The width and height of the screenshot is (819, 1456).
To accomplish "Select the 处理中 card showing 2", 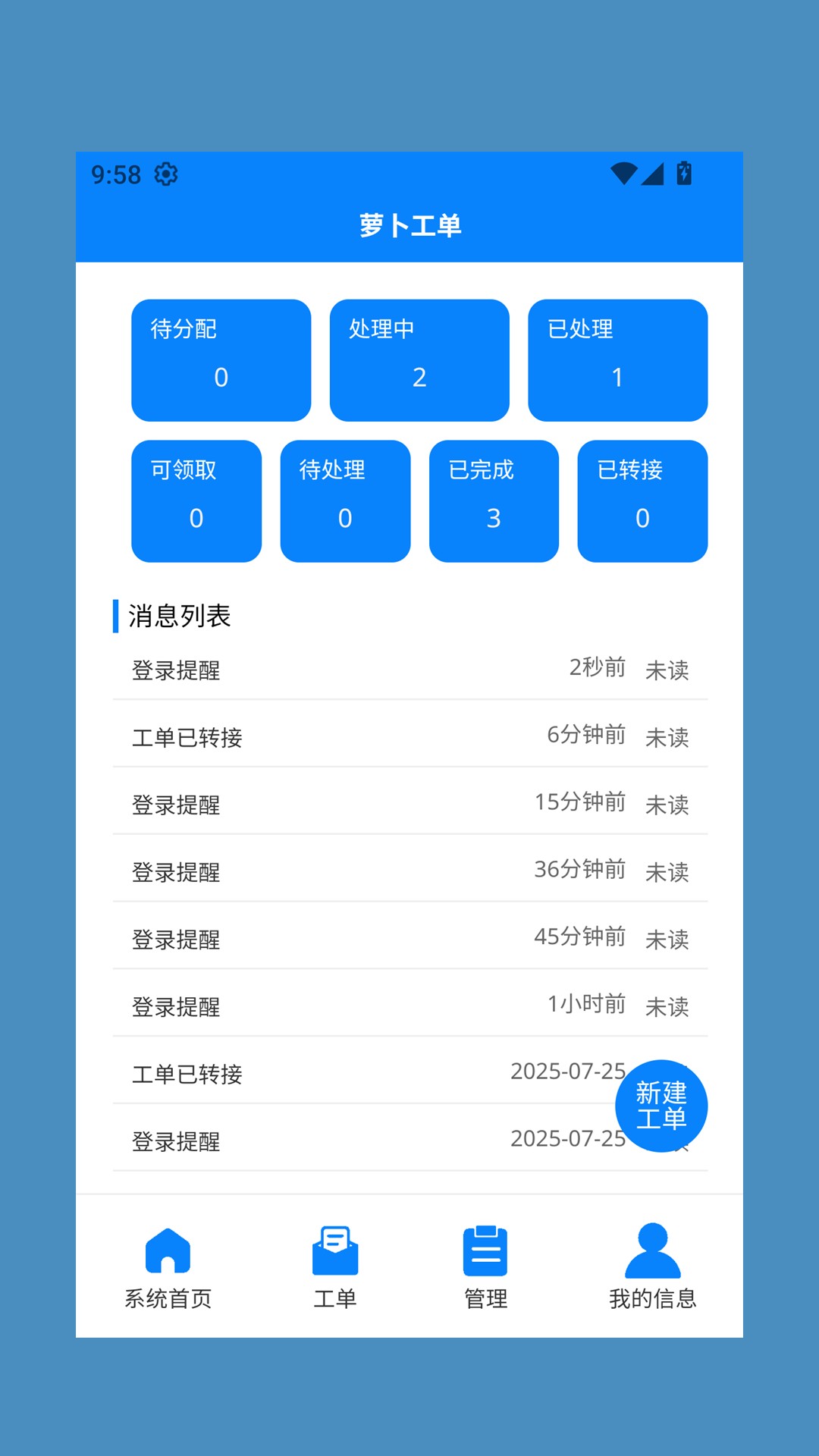I will tap(419, 359).
